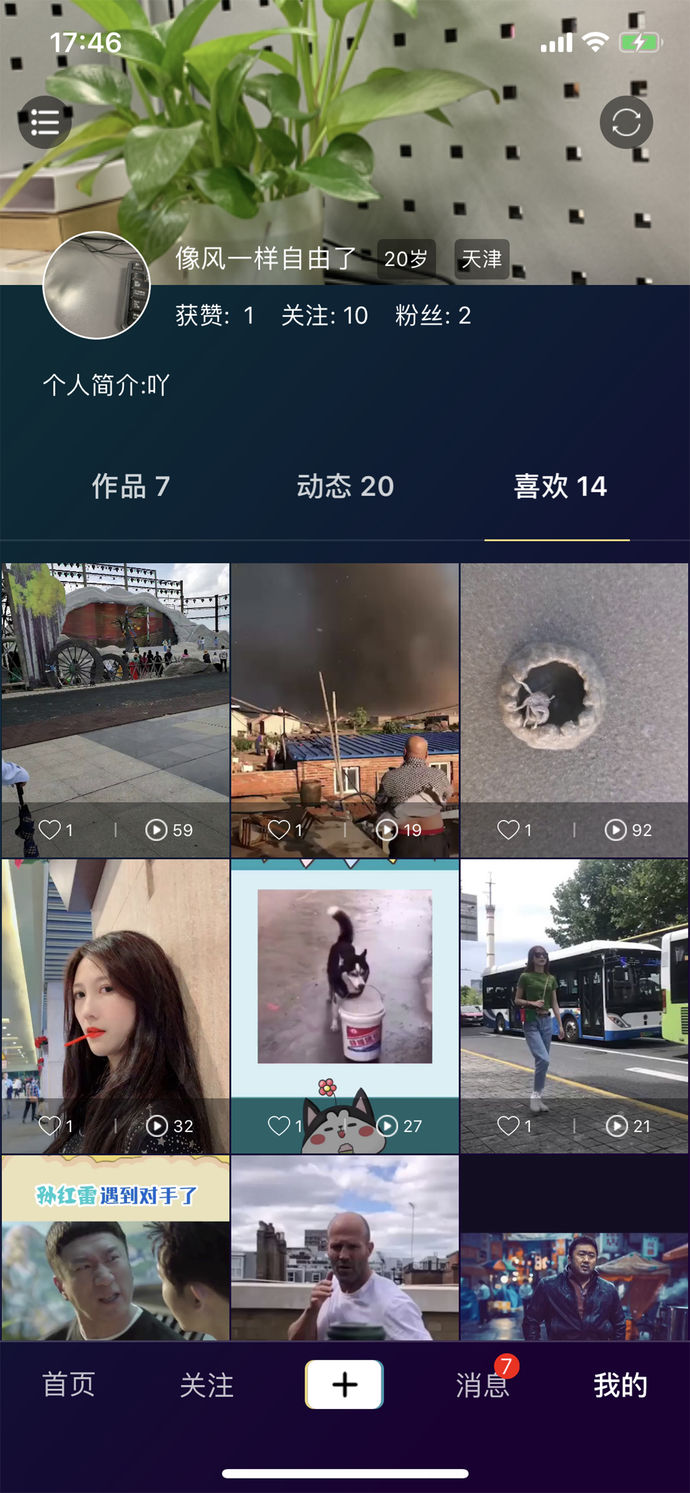Viewport: 690px width, 1493px height.
Task: Open the profile avatar picture
Action: (97, 286)
